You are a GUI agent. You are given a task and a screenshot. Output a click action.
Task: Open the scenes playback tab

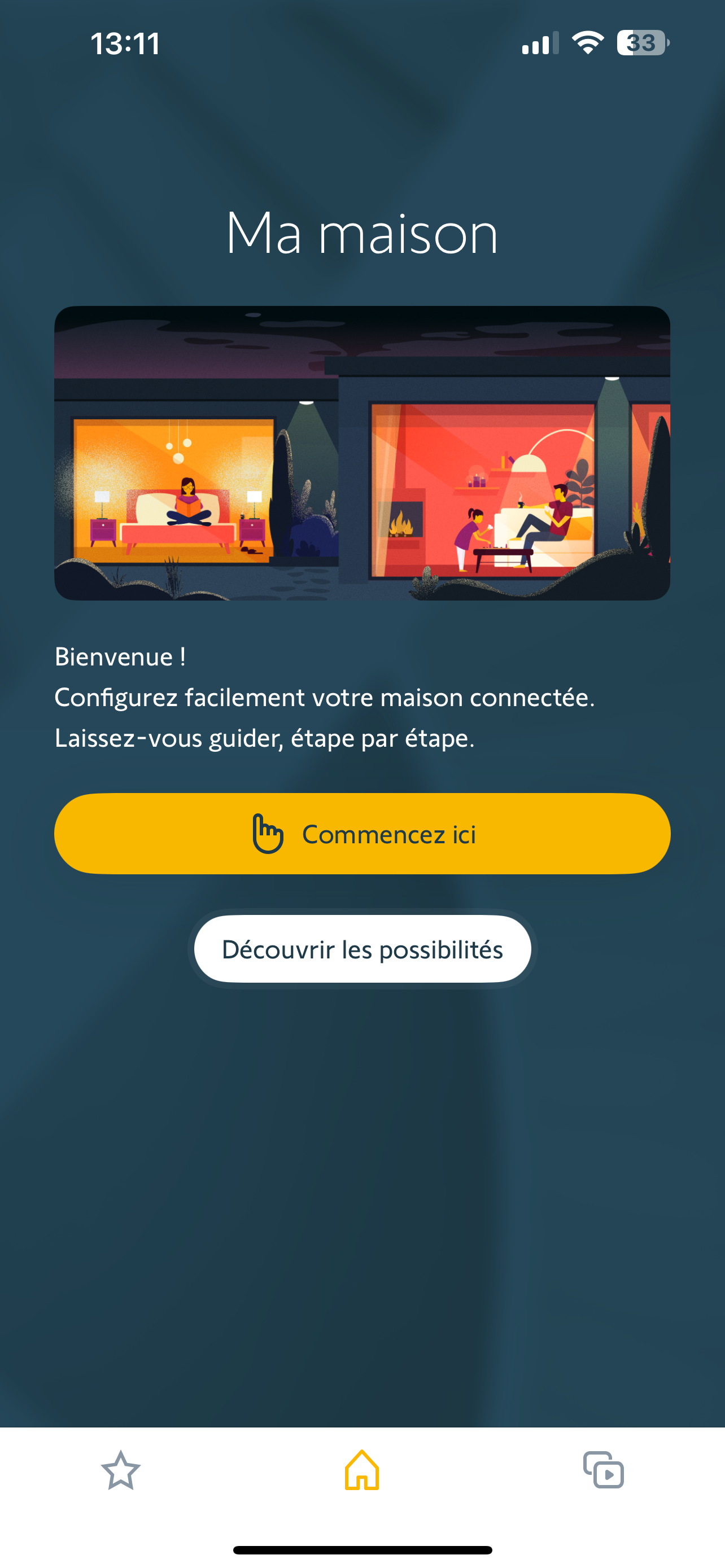(603, 1470)
